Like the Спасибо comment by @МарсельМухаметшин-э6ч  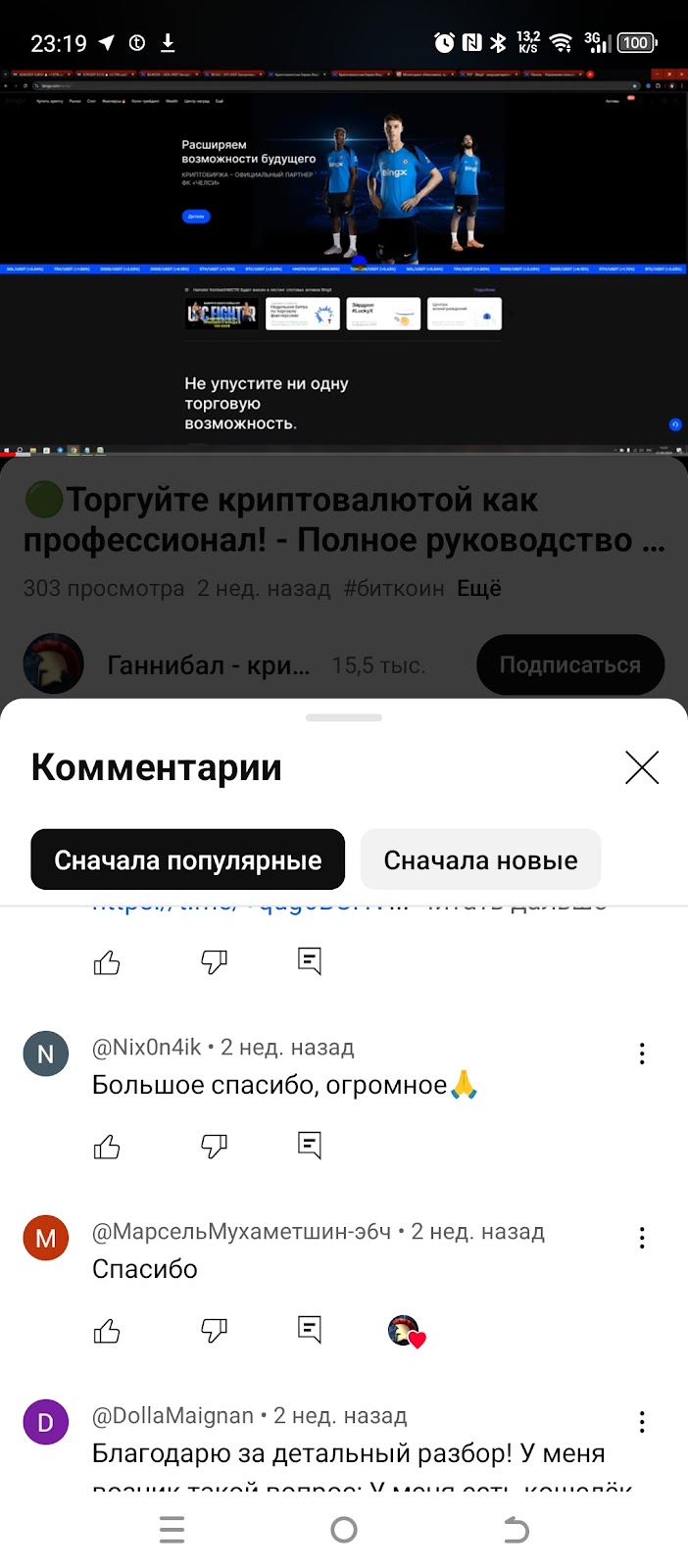107,1330
